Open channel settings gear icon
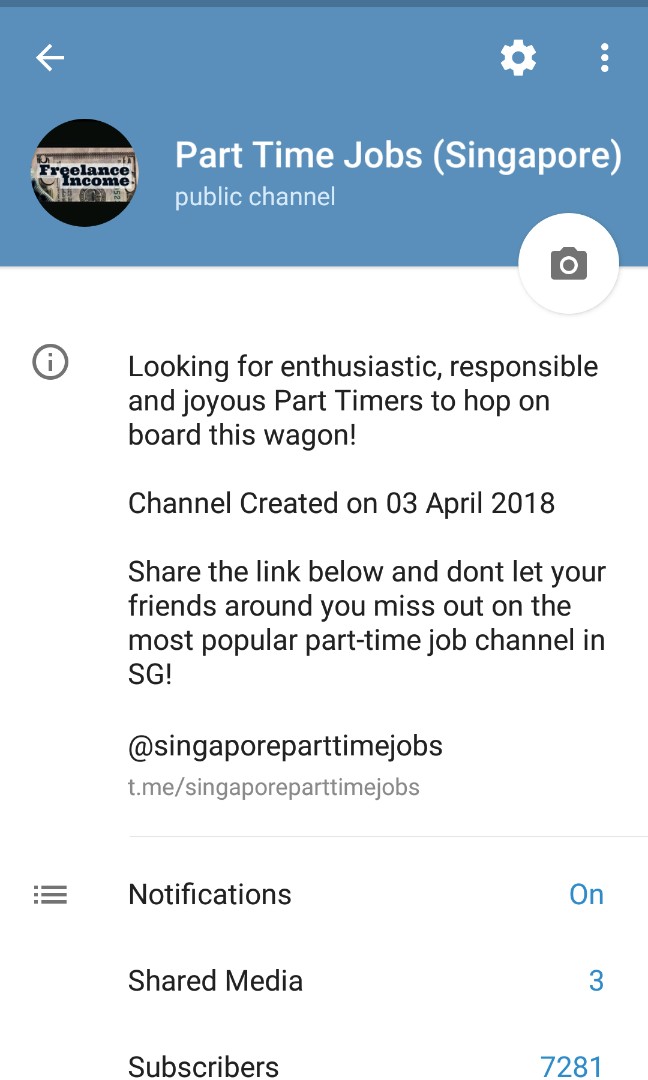The height and width of the screenshot is (1080, 648). [518, 58]
